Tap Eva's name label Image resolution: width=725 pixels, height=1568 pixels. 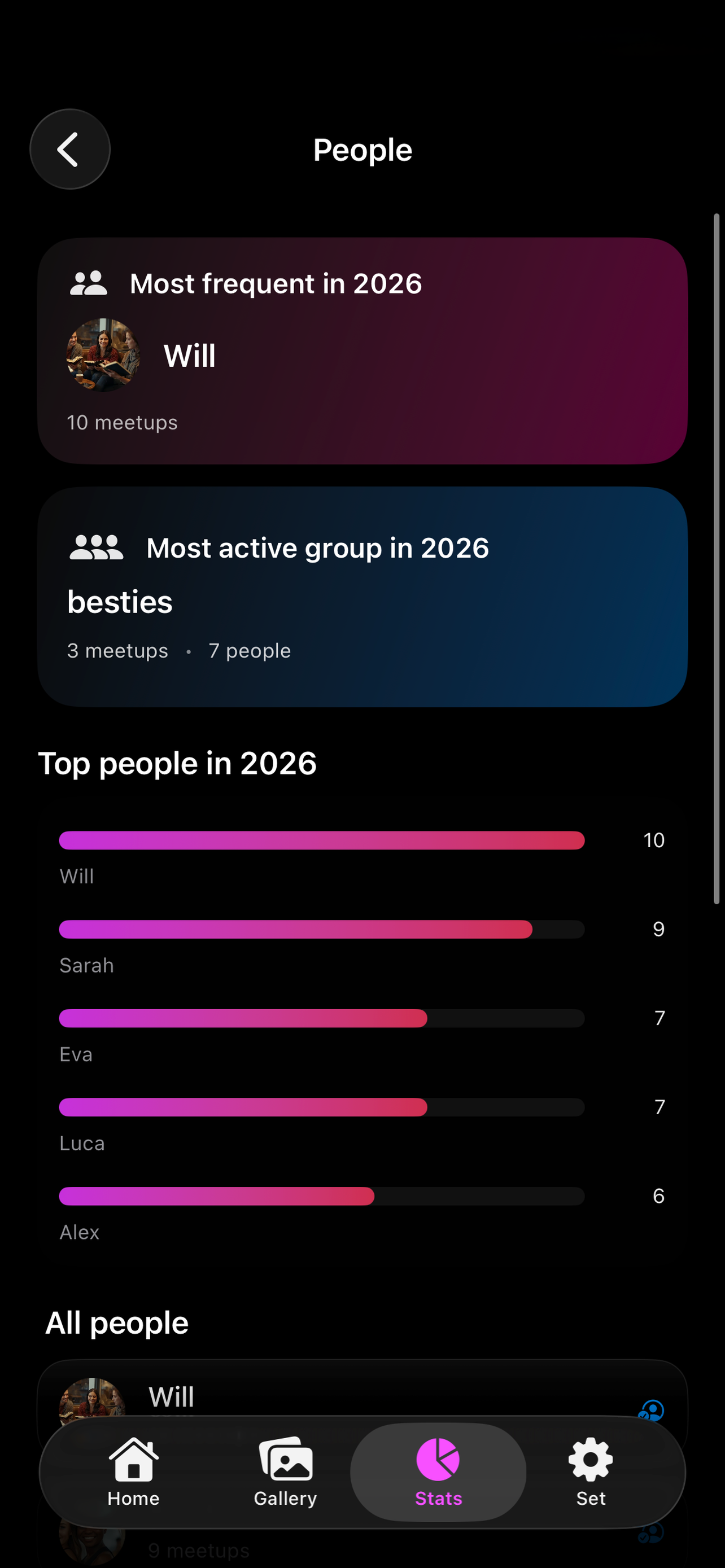pyautogui.click(x=76, y=1054)
